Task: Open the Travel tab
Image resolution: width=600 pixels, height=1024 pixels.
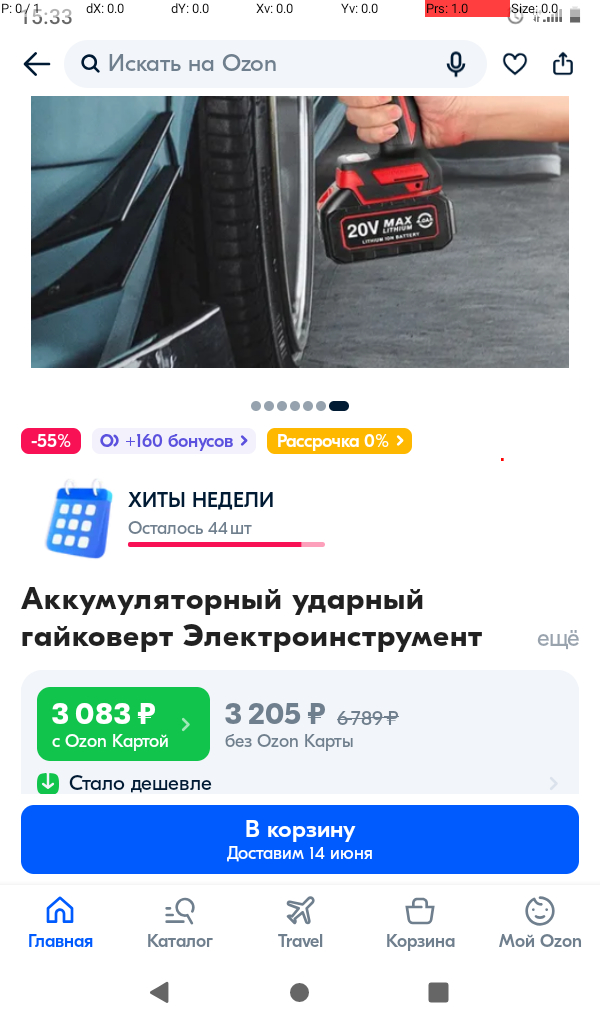Action: pos(300,922)
